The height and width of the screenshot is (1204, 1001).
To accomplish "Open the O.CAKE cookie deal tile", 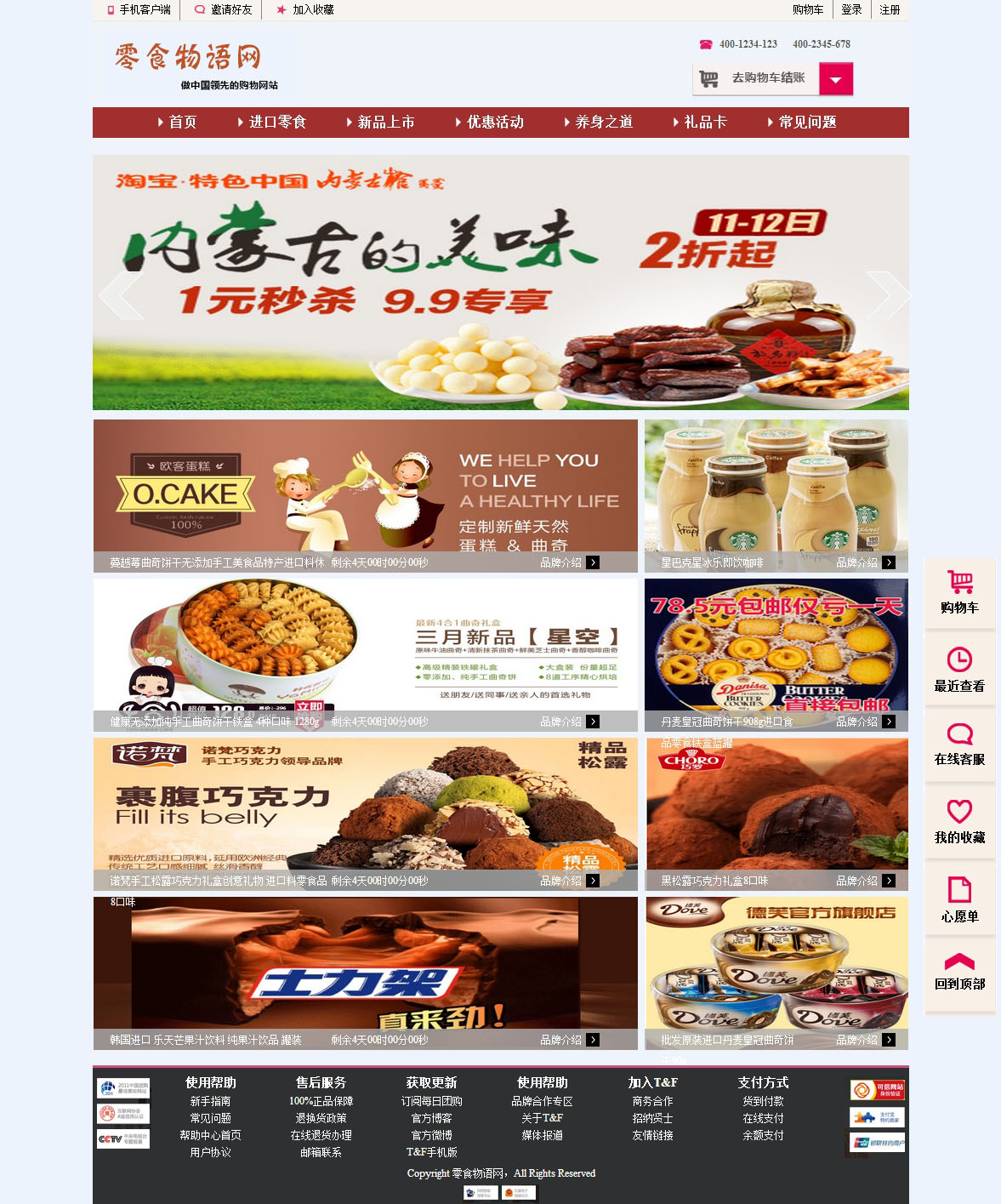I will 365,494.
